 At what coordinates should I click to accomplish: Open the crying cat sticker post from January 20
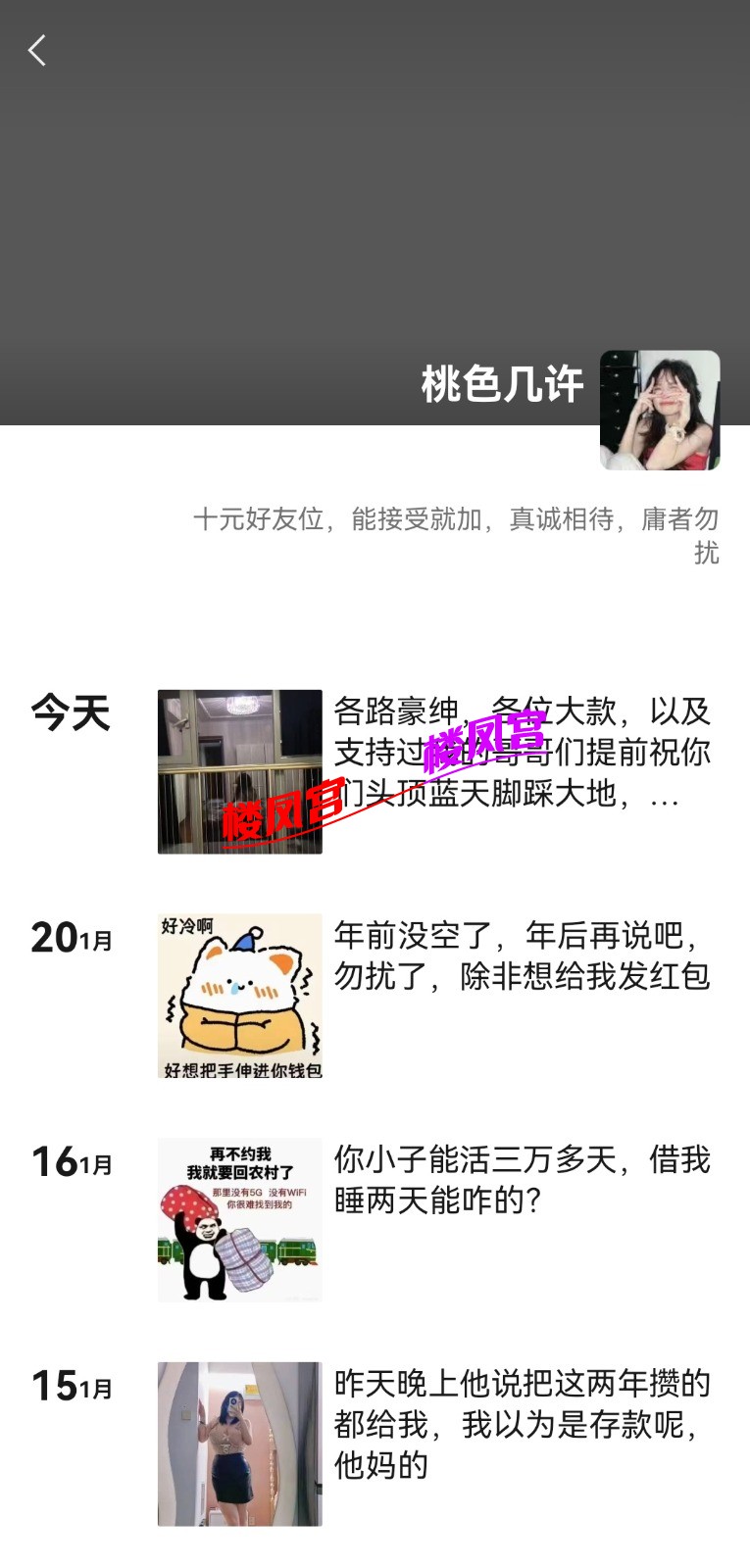tap(239, 995)
